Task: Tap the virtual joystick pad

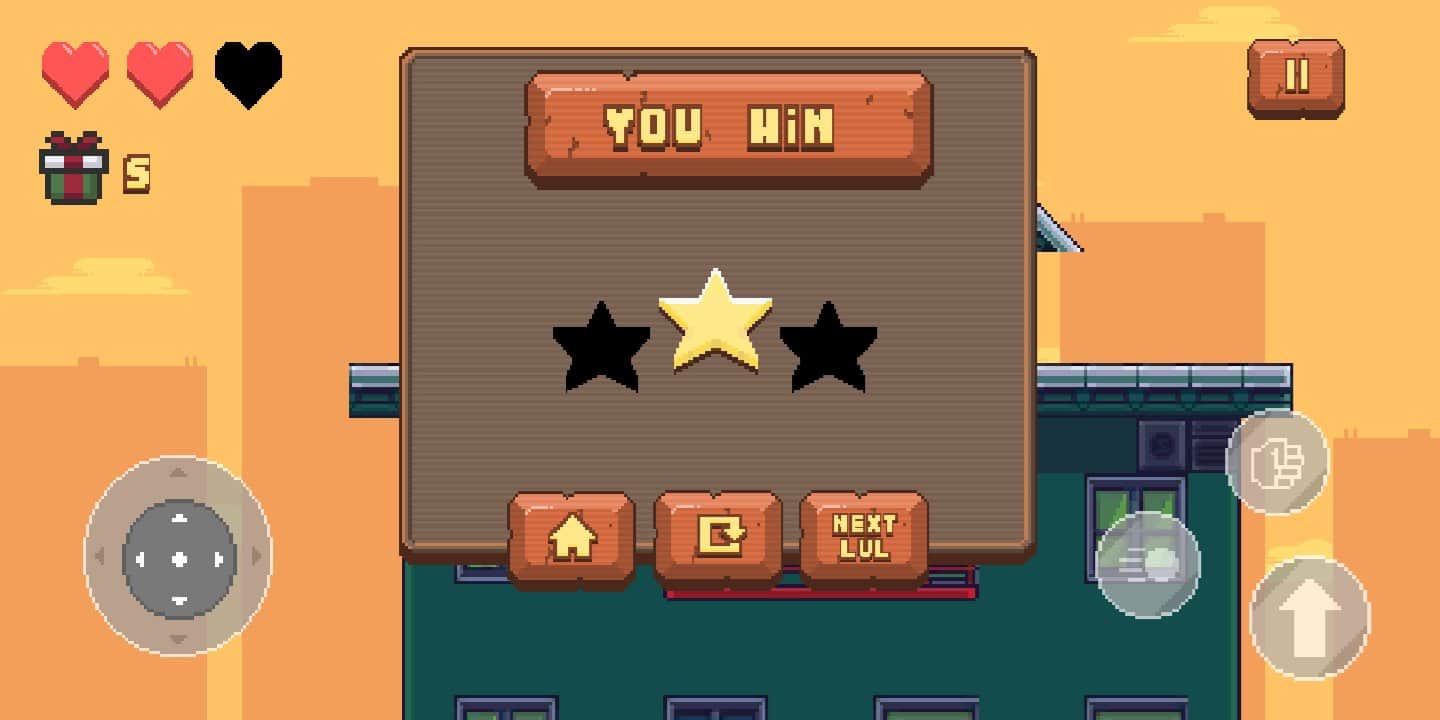Action: click(x=178, y=557)
